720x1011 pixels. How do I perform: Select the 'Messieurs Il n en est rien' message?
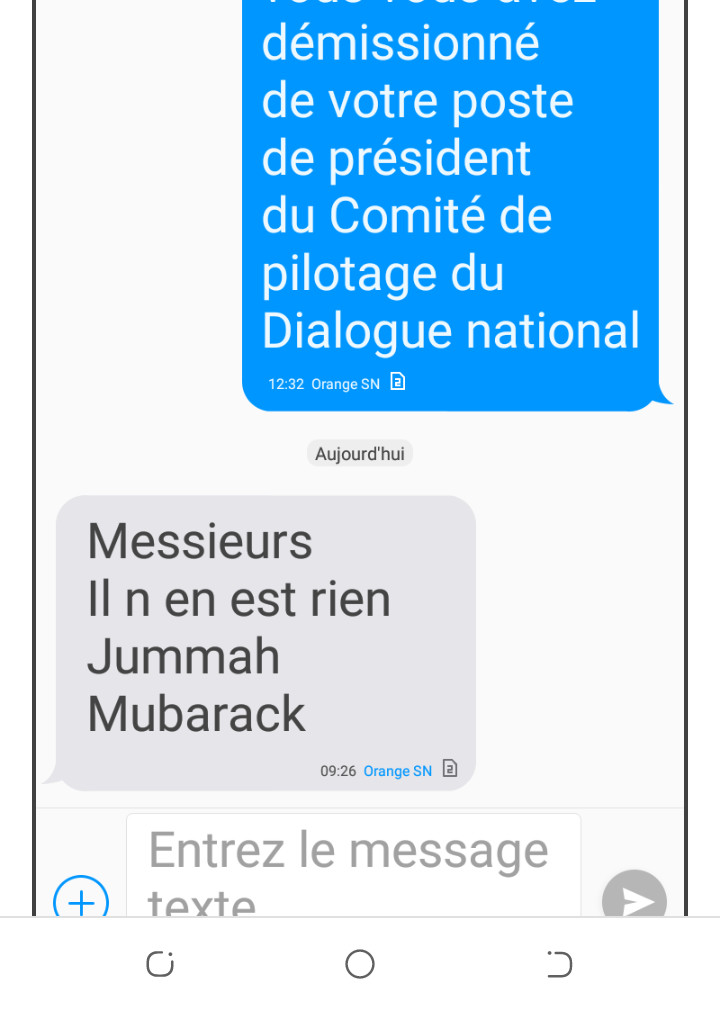click(x=265, y=642)
